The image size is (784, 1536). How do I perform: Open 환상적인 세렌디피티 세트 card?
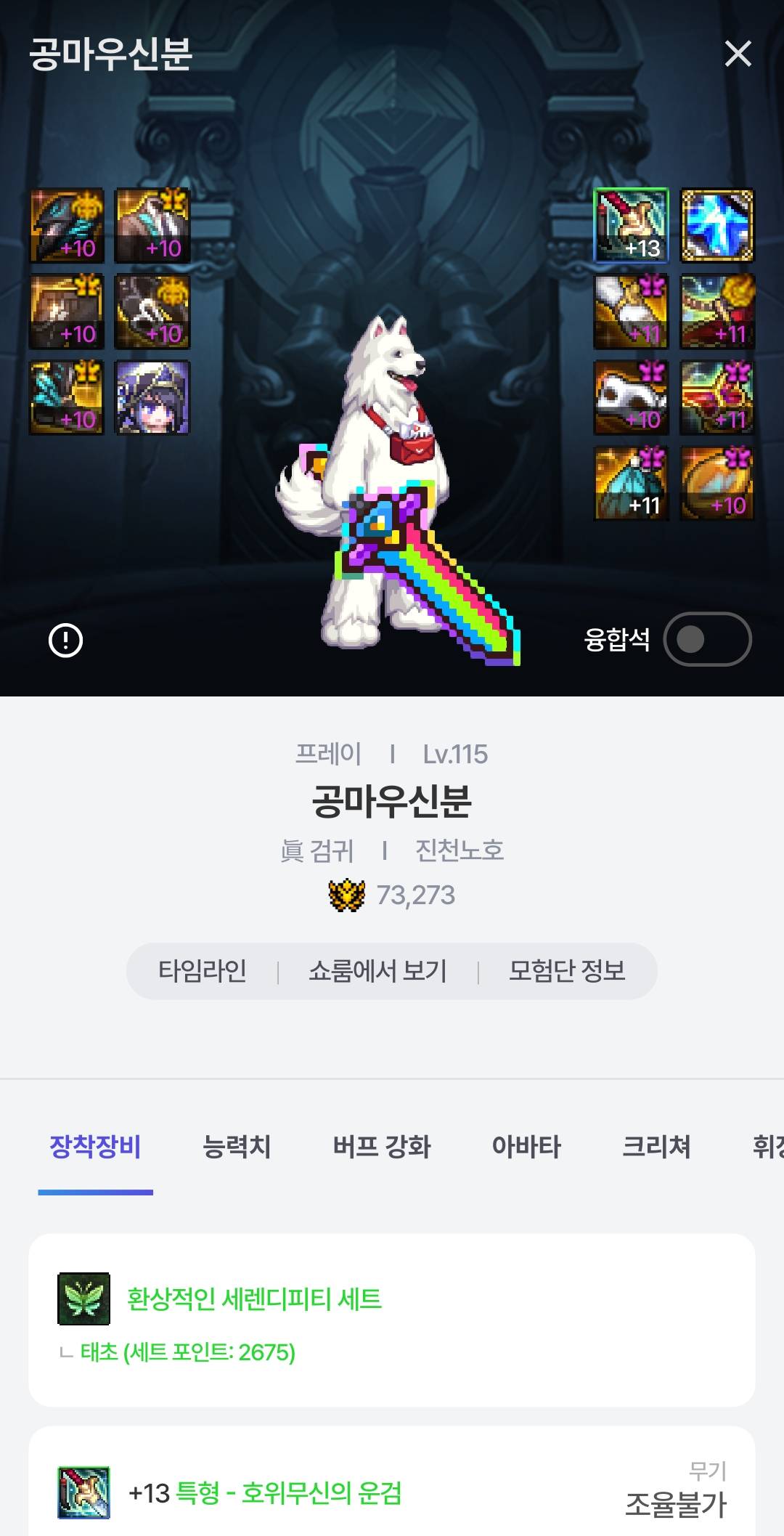392,1319
